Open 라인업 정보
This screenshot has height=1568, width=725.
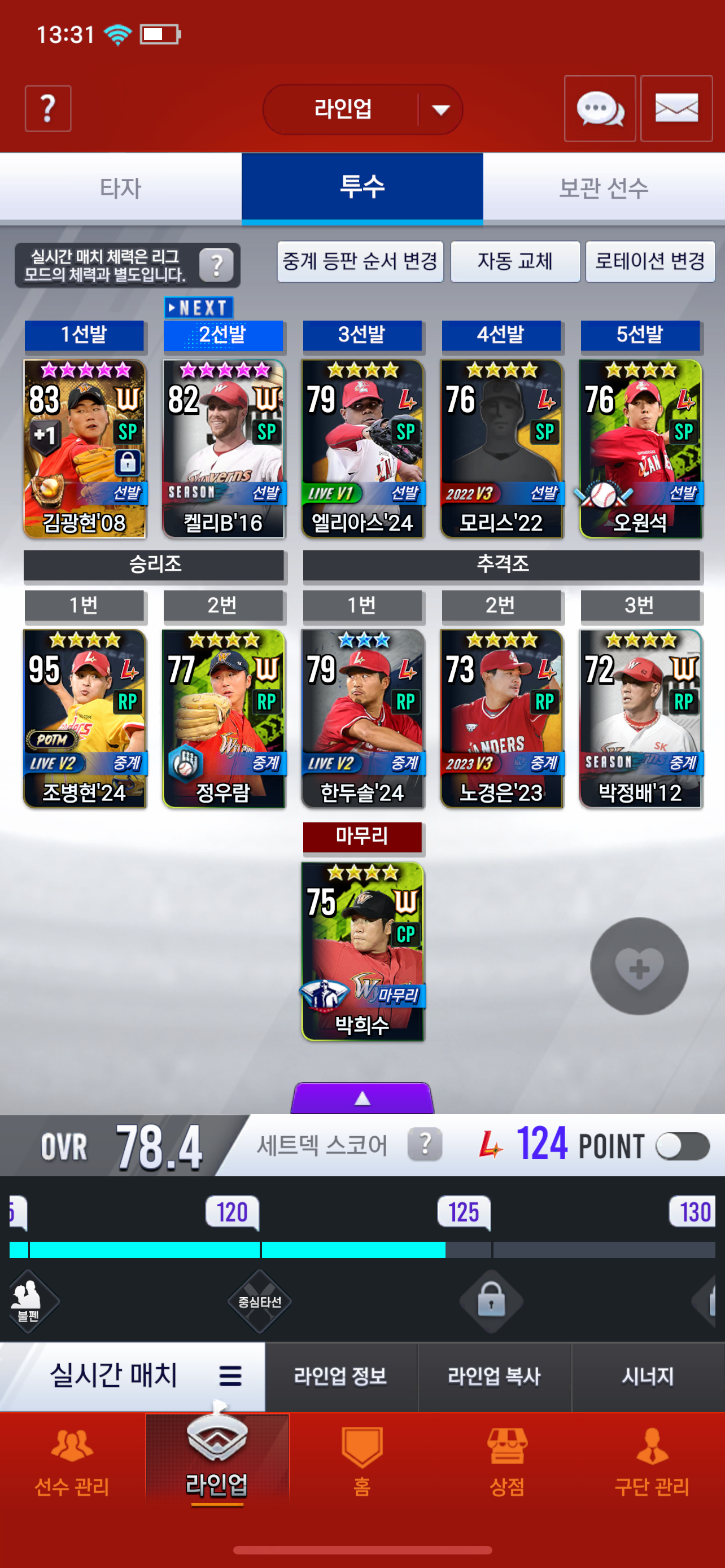(x=341, y=1376)
